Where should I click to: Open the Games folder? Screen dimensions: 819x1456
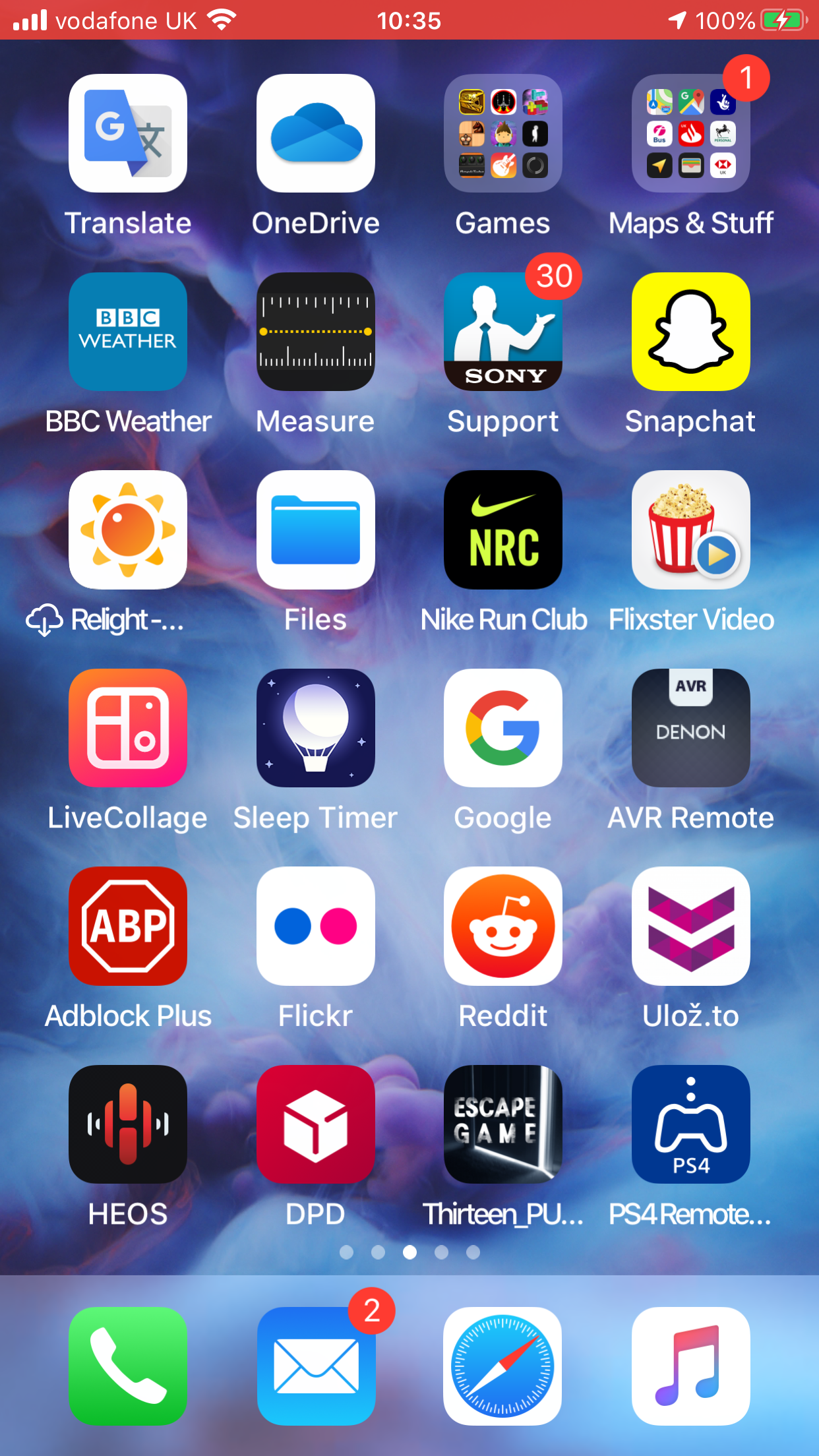(x=502, y=134)
